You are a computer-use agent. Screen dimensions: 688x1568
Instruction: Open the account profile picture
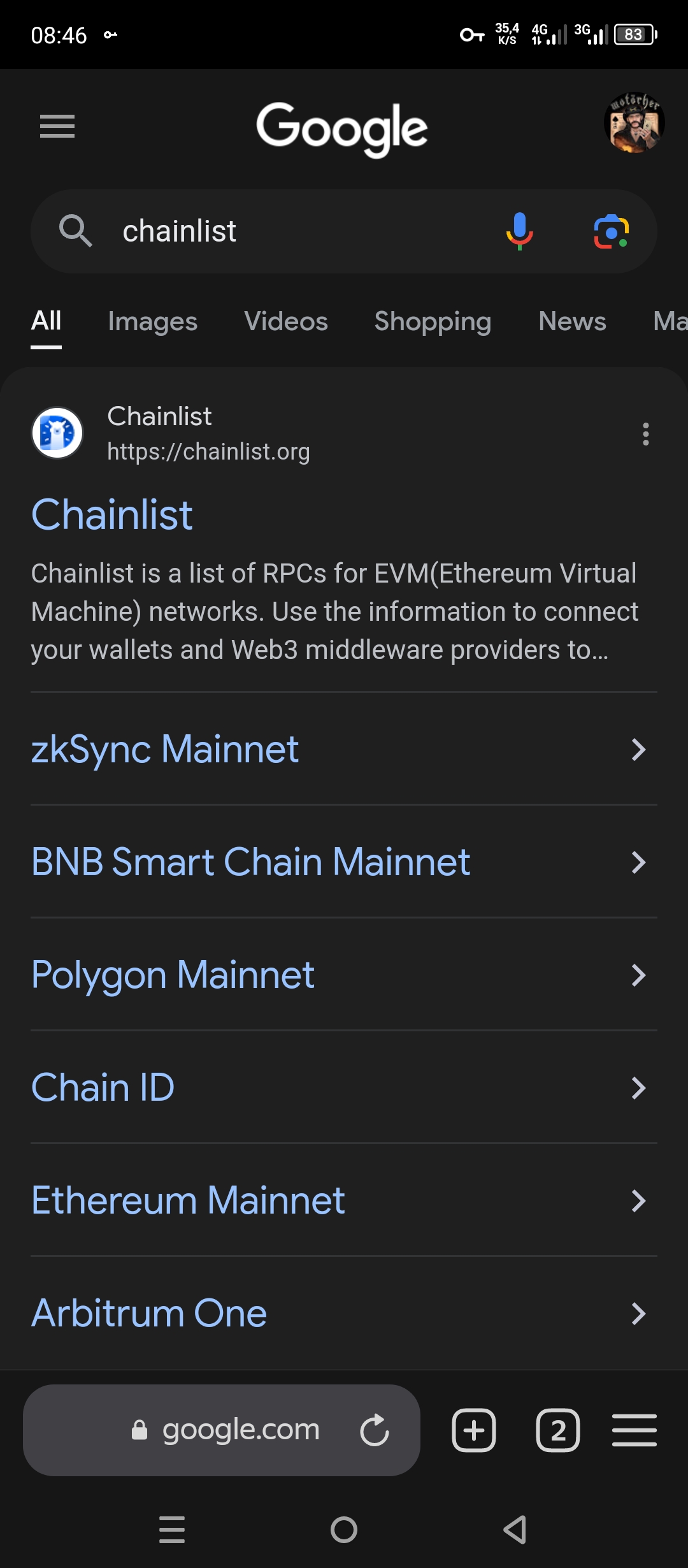click(634, 123)
